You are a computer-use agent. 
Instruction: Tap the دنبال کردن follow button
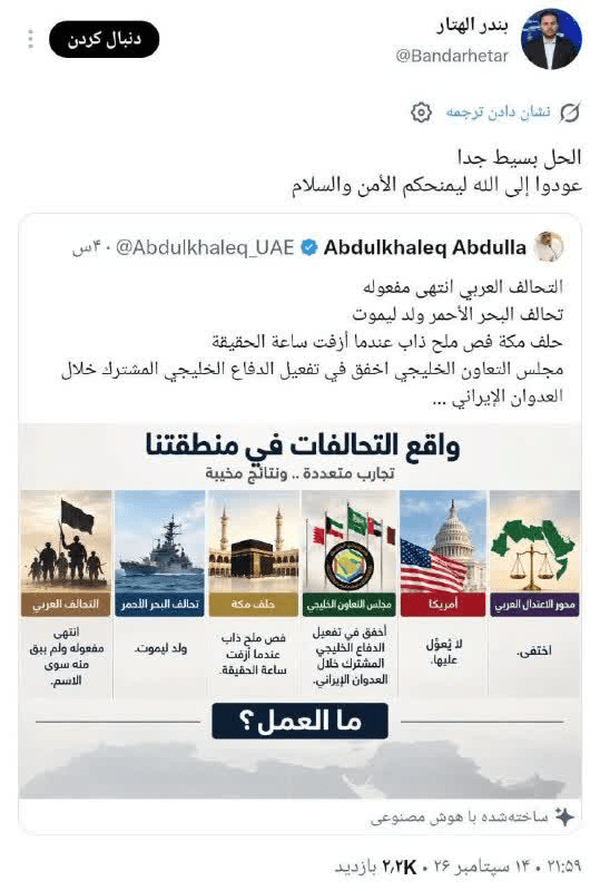tap(104, 39)
